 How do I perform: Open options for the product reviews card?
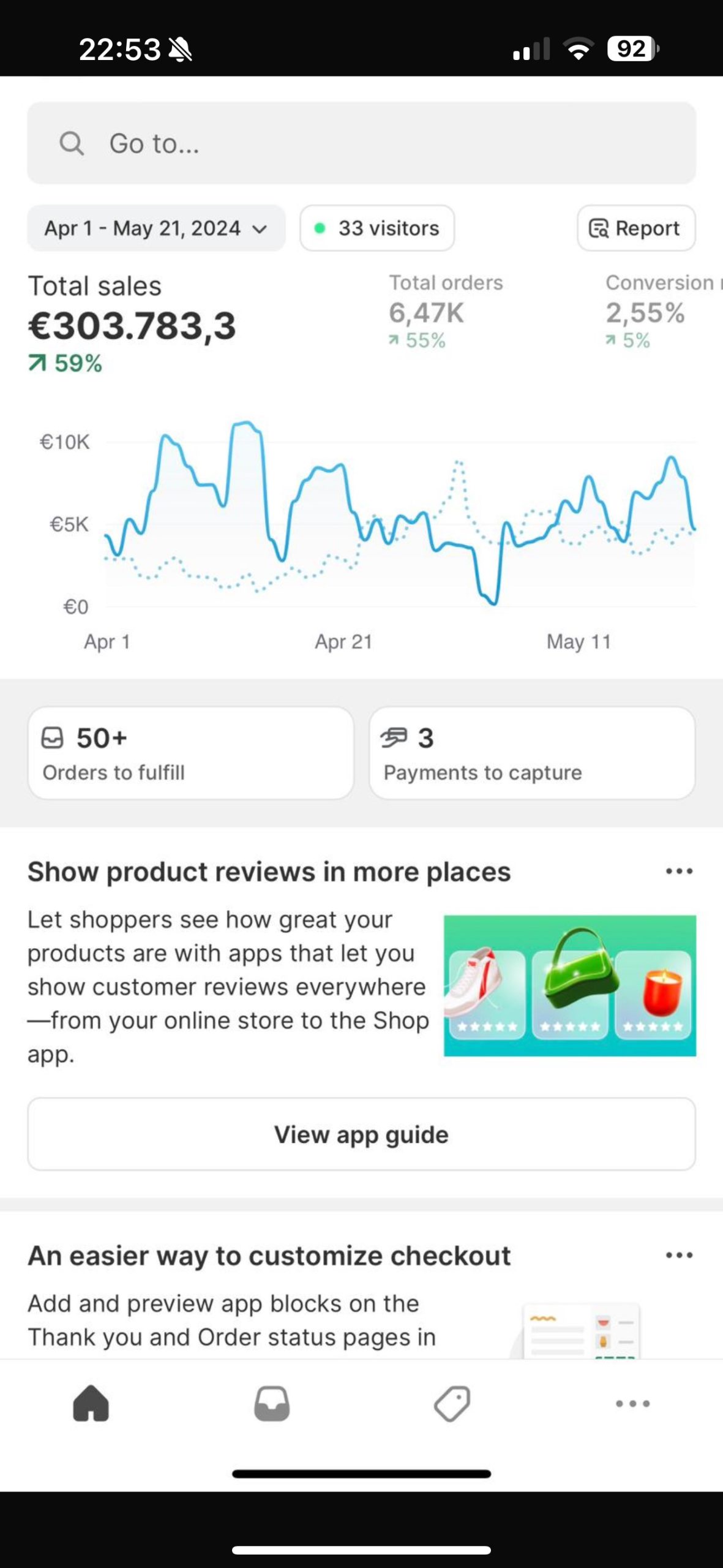tap(679, 871)
